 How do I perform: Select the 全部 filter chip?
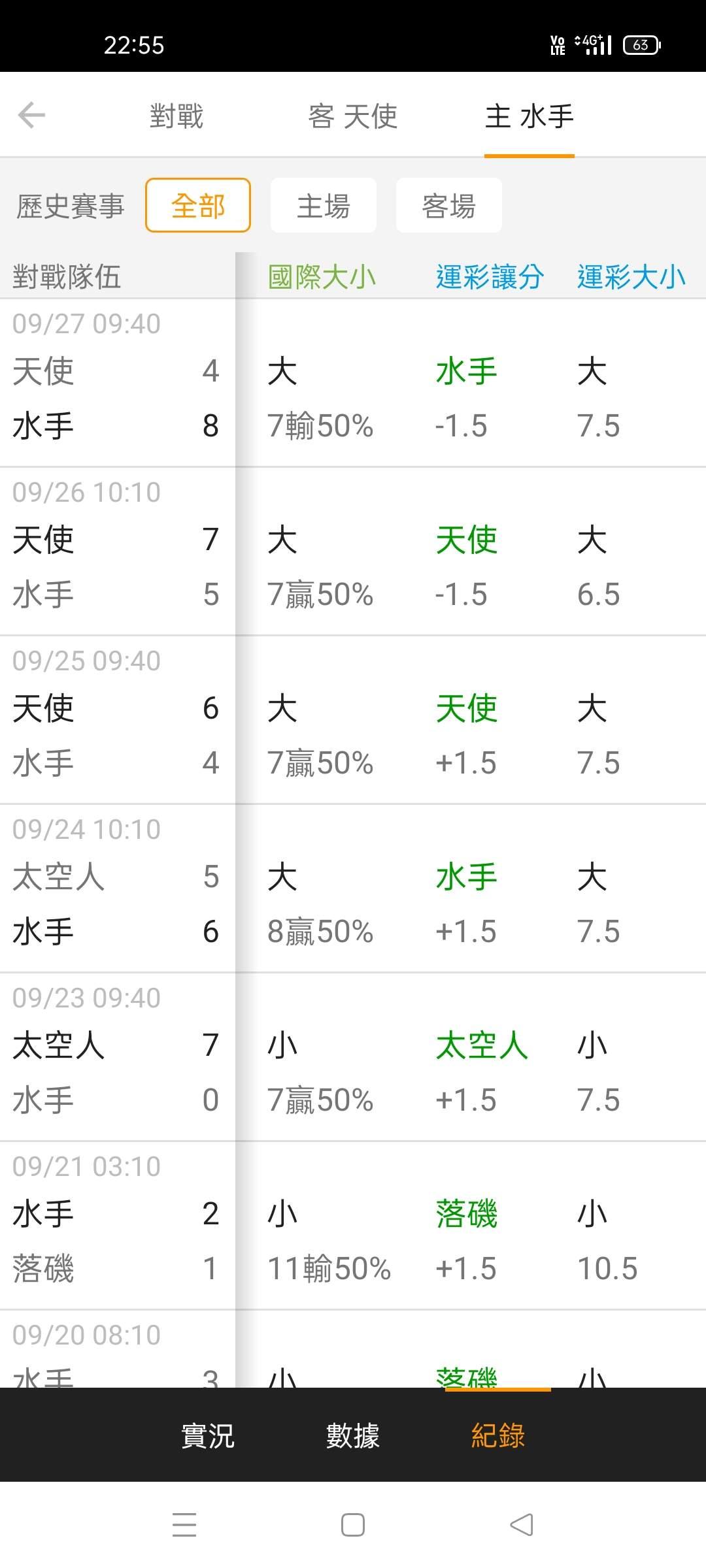[198, 205]
